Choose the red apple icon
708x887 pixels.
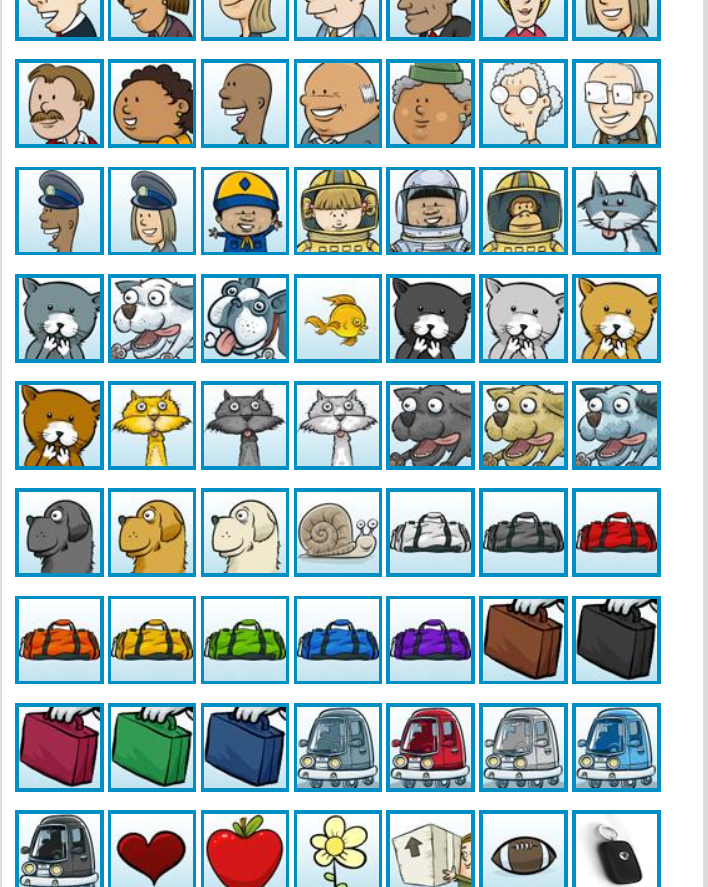click(245, 851)
